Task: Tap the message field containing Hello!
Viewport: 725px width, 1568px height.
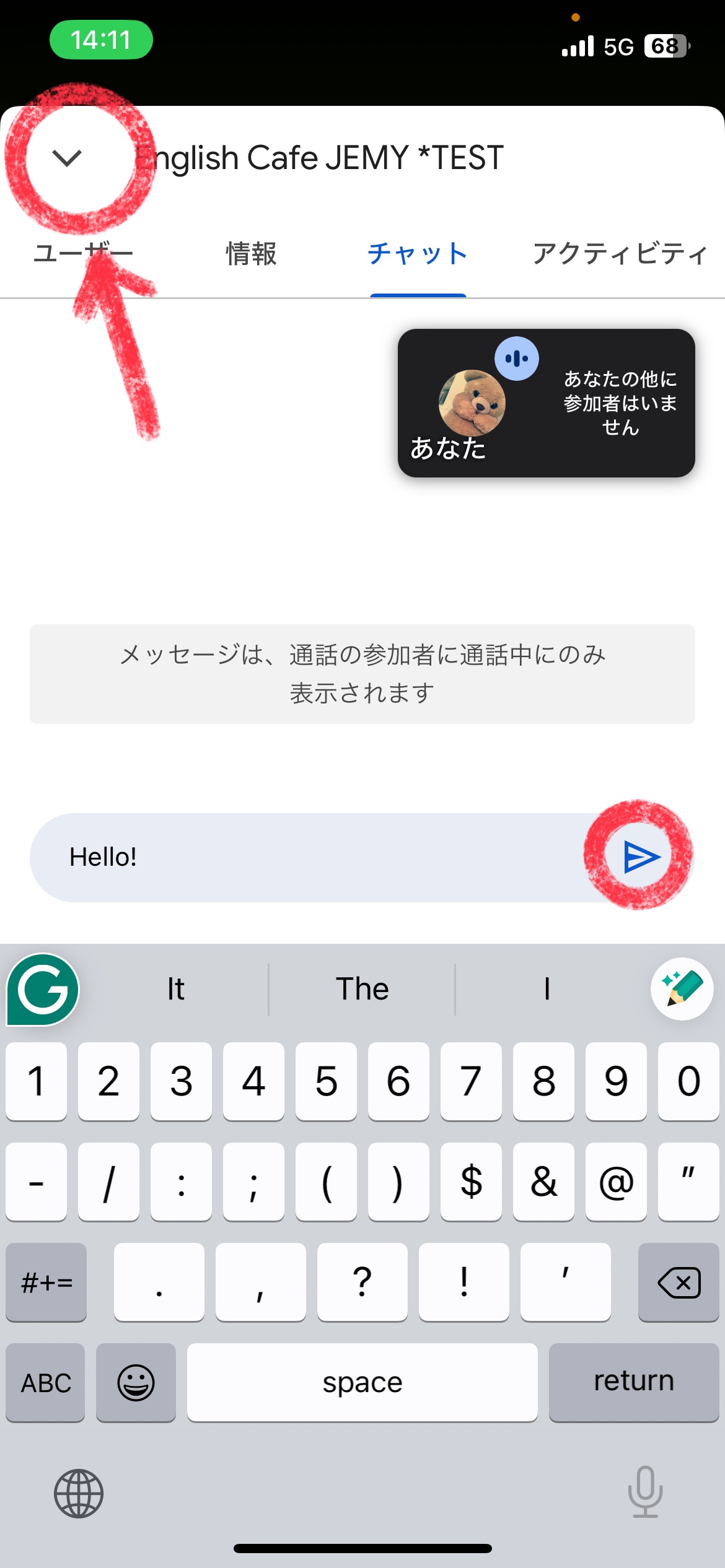Action: (x=310, y=857)
